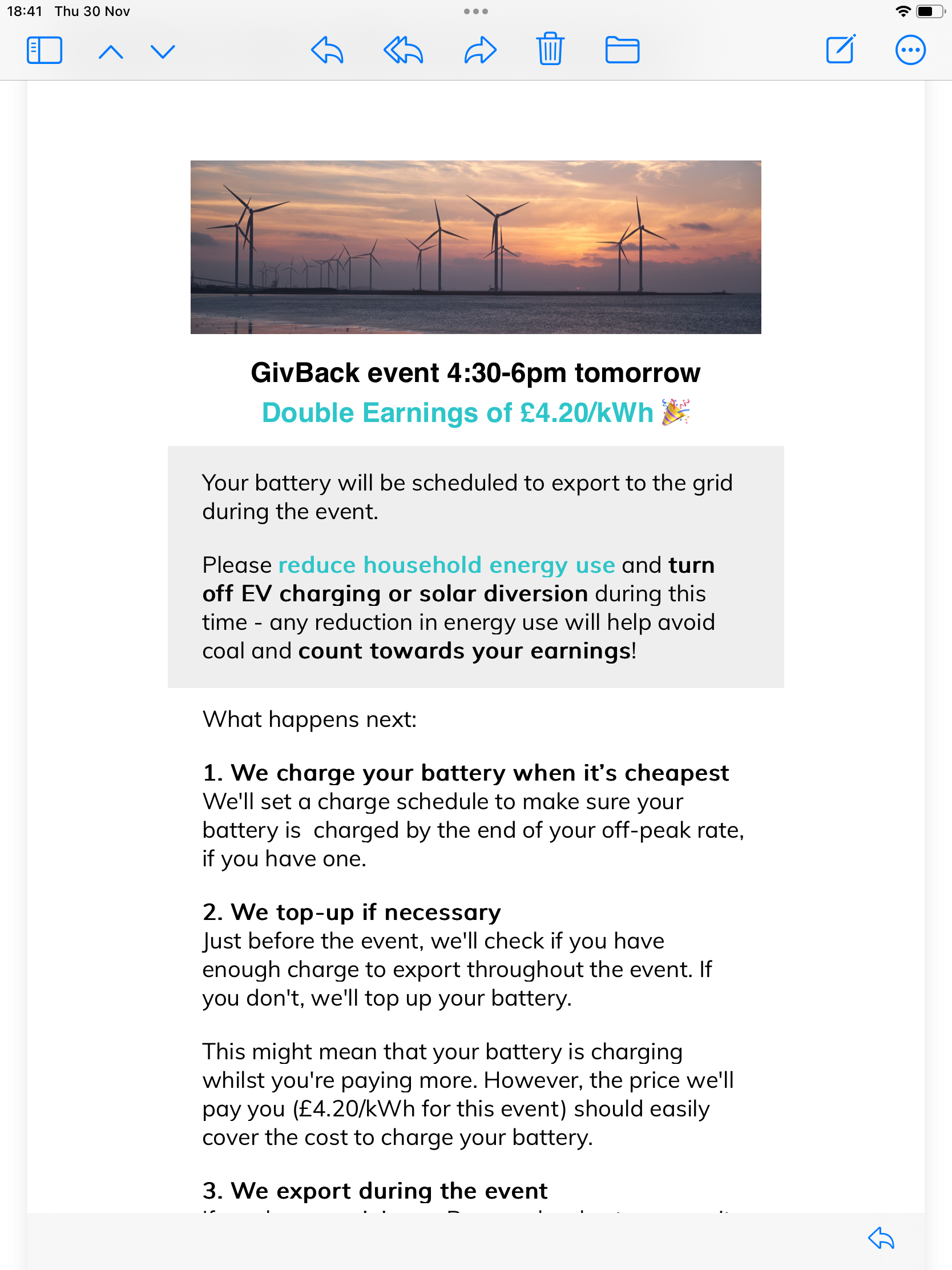Tap the quick reply arrow at the bottom
This screenshot has height=1270, width=952.
(x=881, y=1239)
